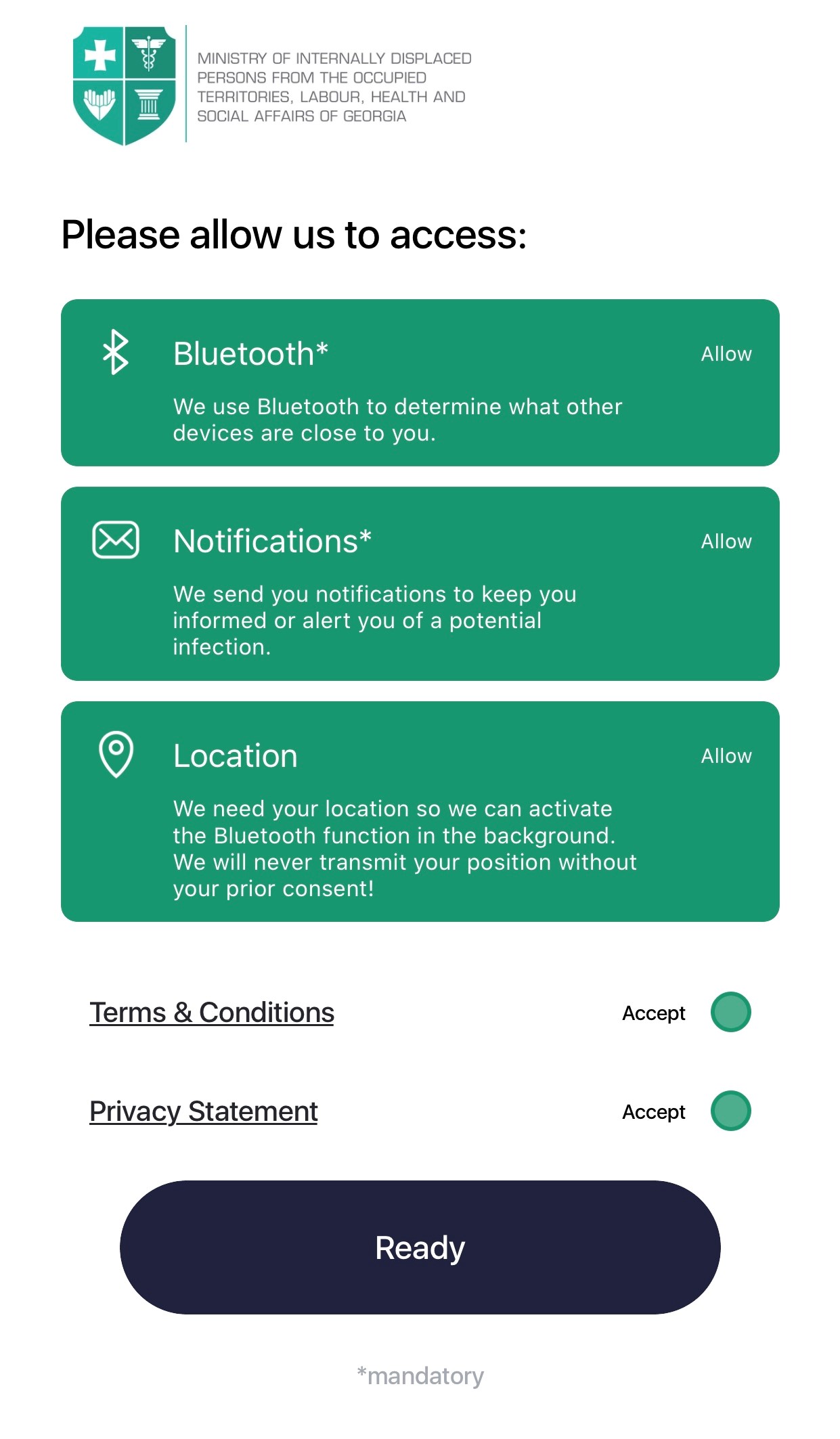The width and height of the screenshot is (840, 1439).
Task: Tap the Ready button
Action: [420, 1247]
